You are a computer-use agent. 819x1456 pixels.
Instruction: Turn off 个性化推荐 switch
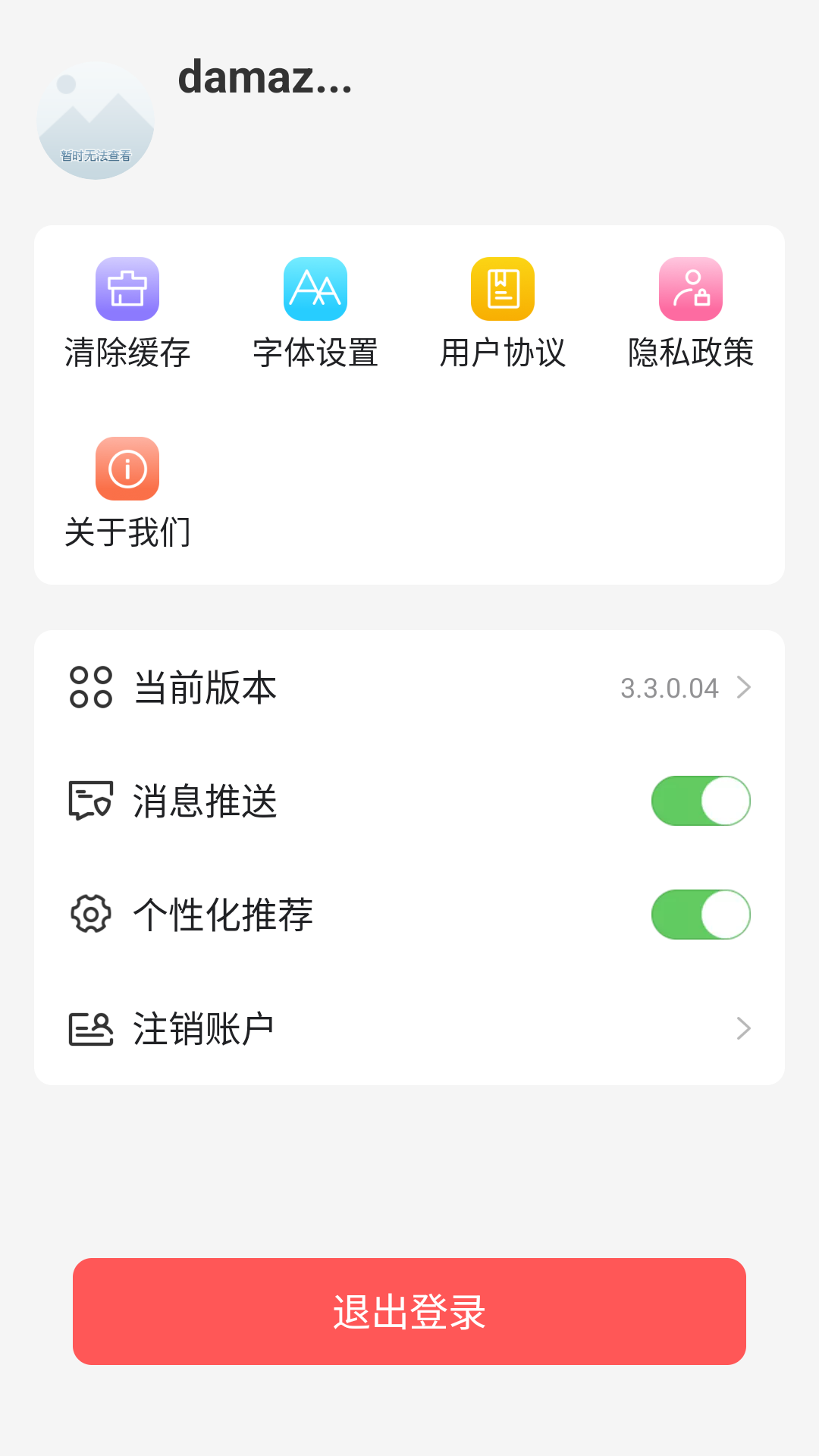click(x=700, y=915)
